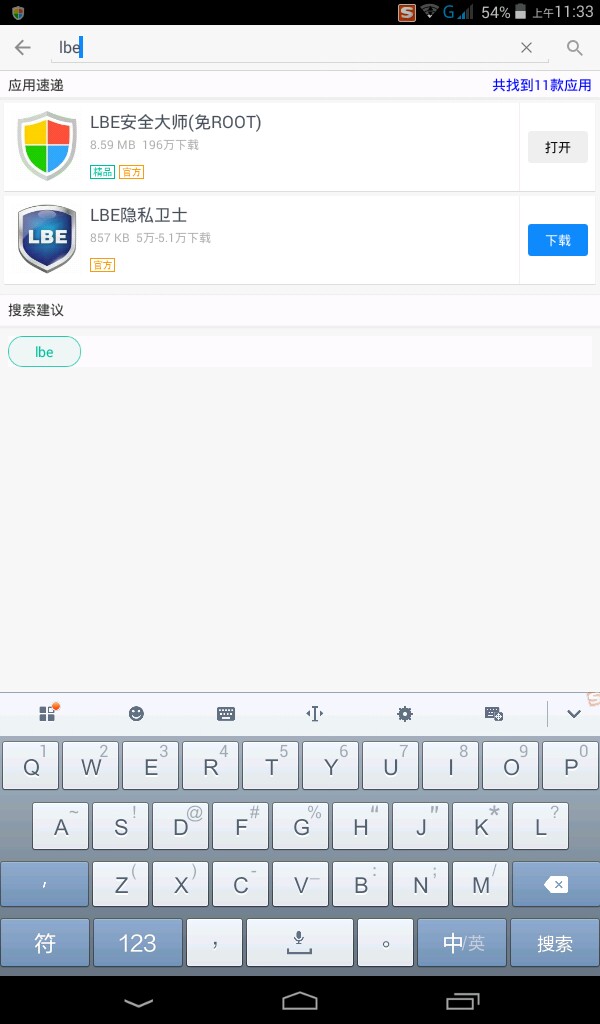Select the lbe search suggestion chip

coord(44,352)
